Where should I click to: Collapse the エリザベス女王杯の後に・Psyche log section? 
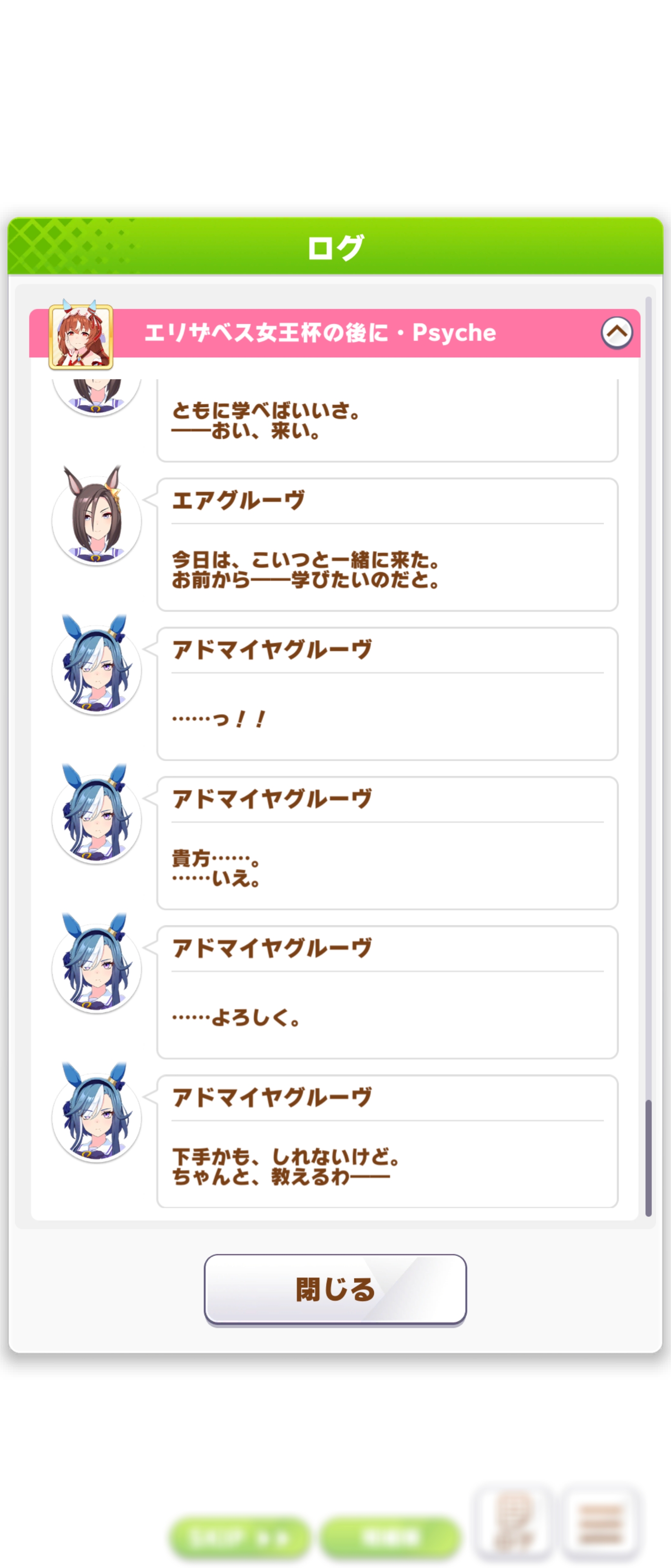coord(616,333)
